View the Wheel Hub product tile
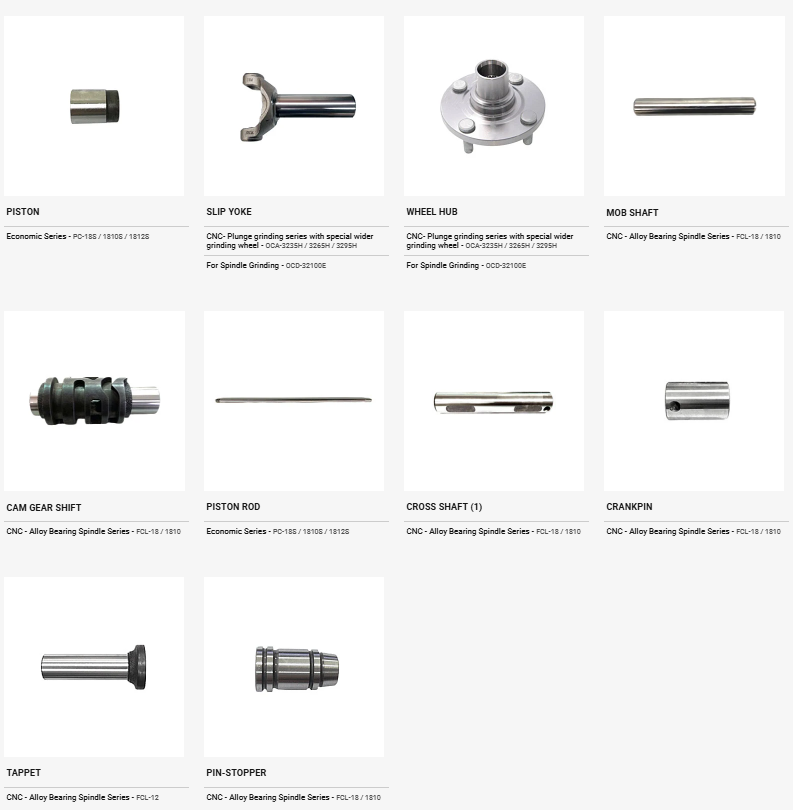Viewport: 793px width, 810px height. pos(494,106)
